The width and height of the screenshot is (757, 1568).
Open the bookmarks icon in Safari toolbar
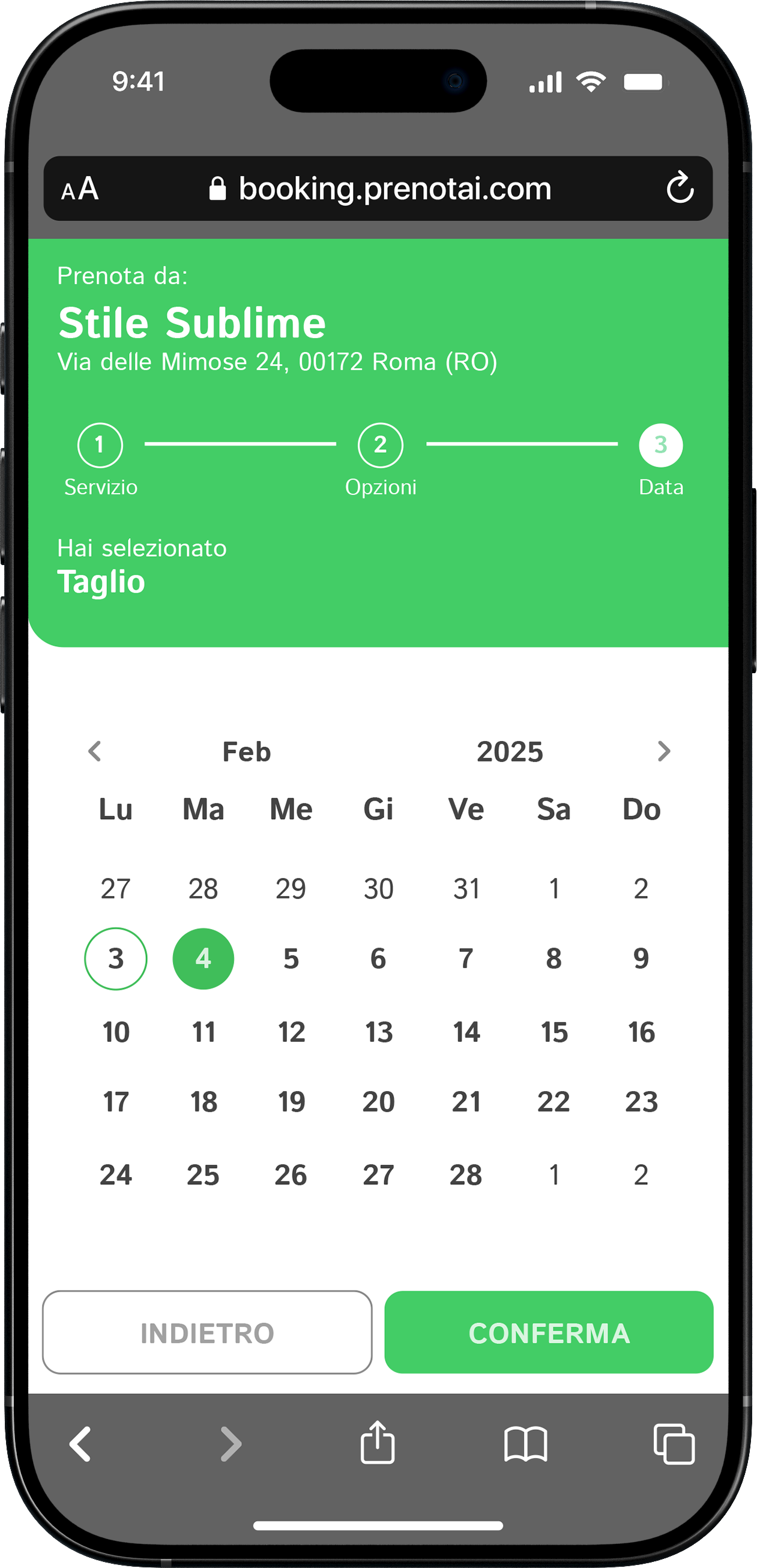point(526,1443)
